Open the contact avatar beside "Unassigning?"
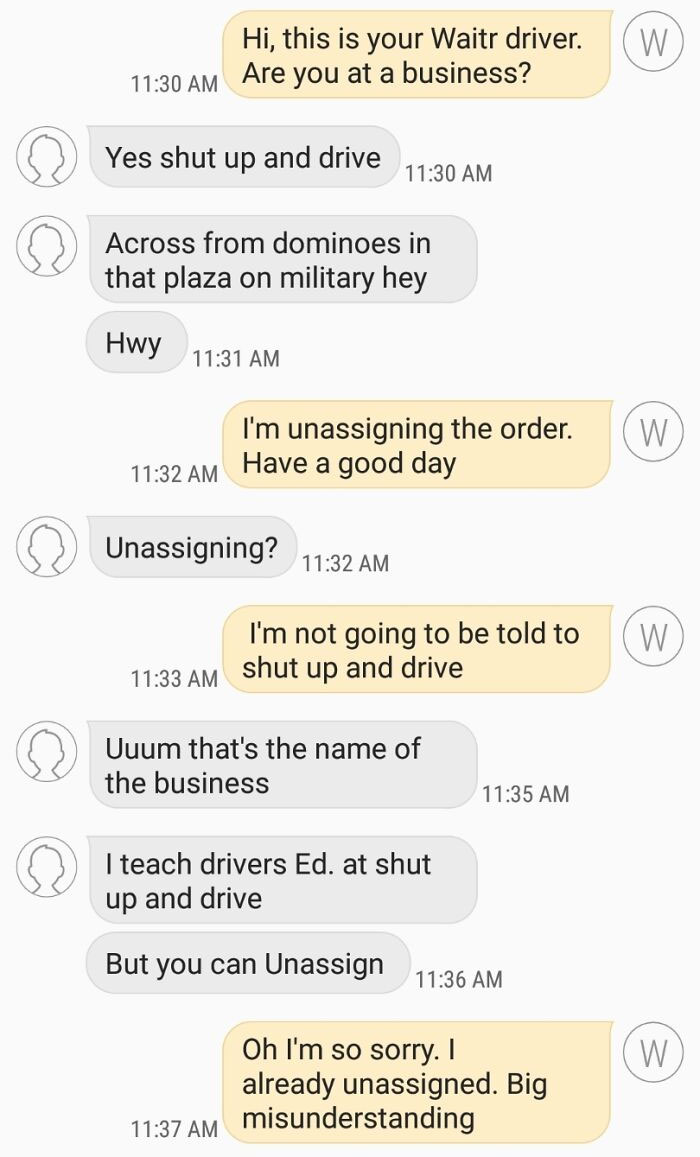This screenshot has height=1157, width=700. tap(46, 546)
